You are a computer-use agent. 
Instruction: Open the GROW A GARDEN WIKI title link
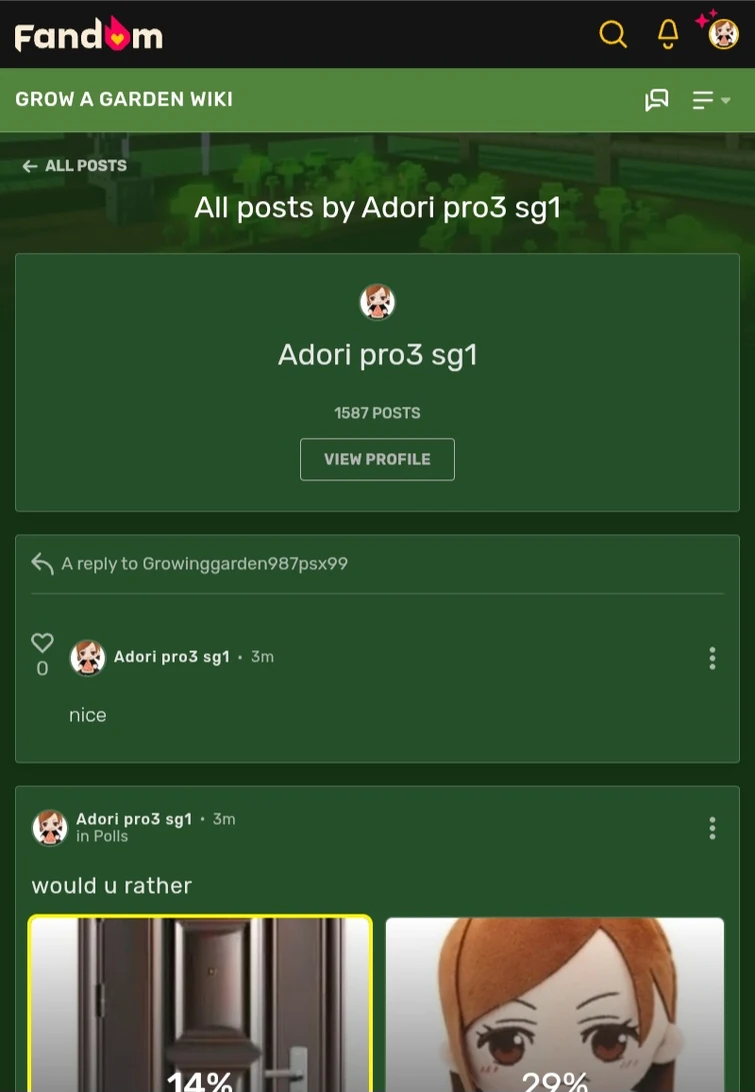click(x=123, y=100)
